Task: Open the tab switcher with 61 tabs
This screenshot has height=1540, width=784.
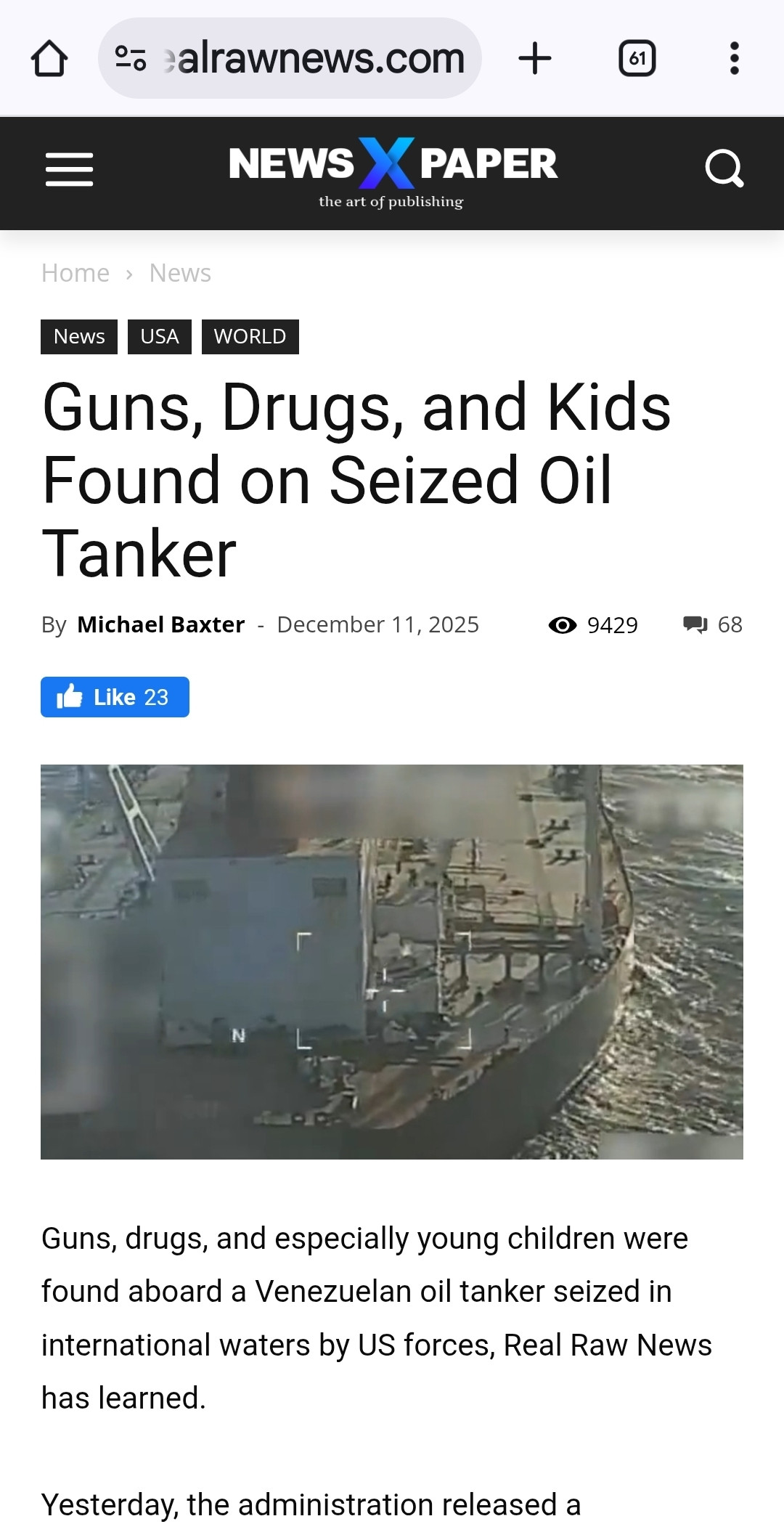Action: coord(637,58)
